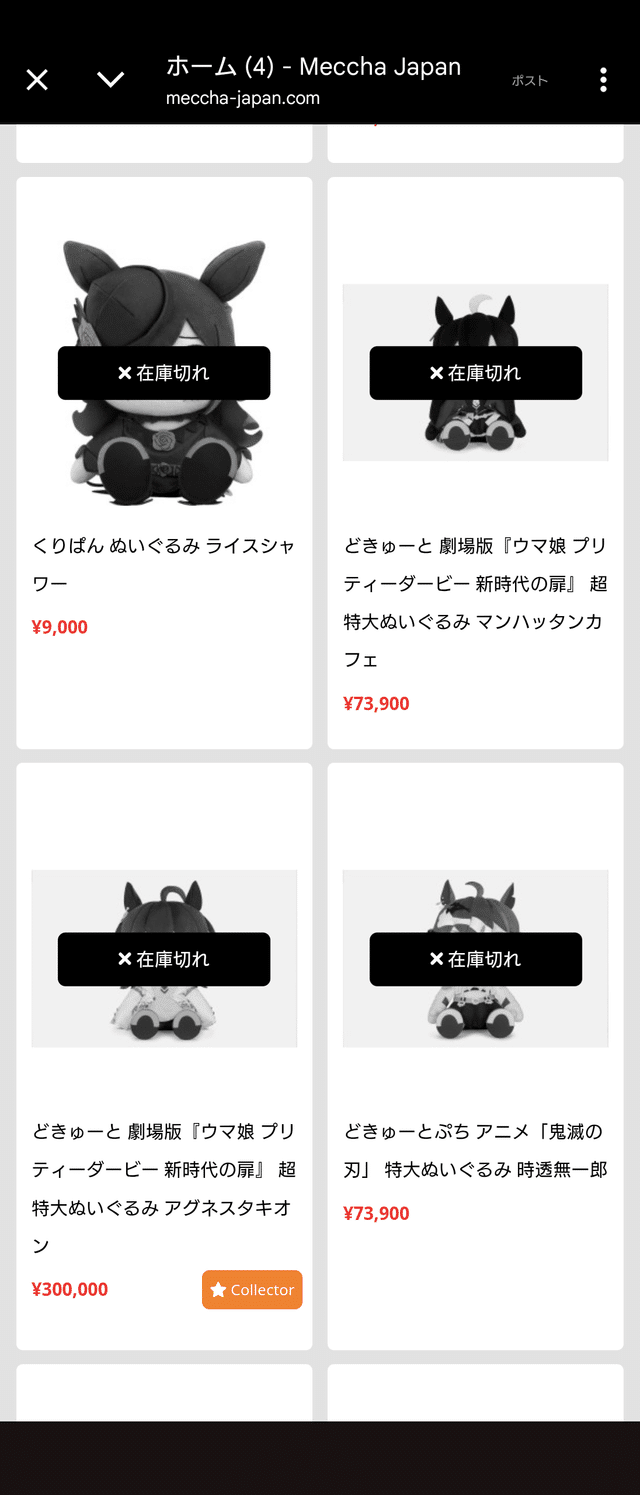Close the in-app browser tab
The height and width of the screenshot is (1495, 640).
pyautogui.click(x=37, y=80)
